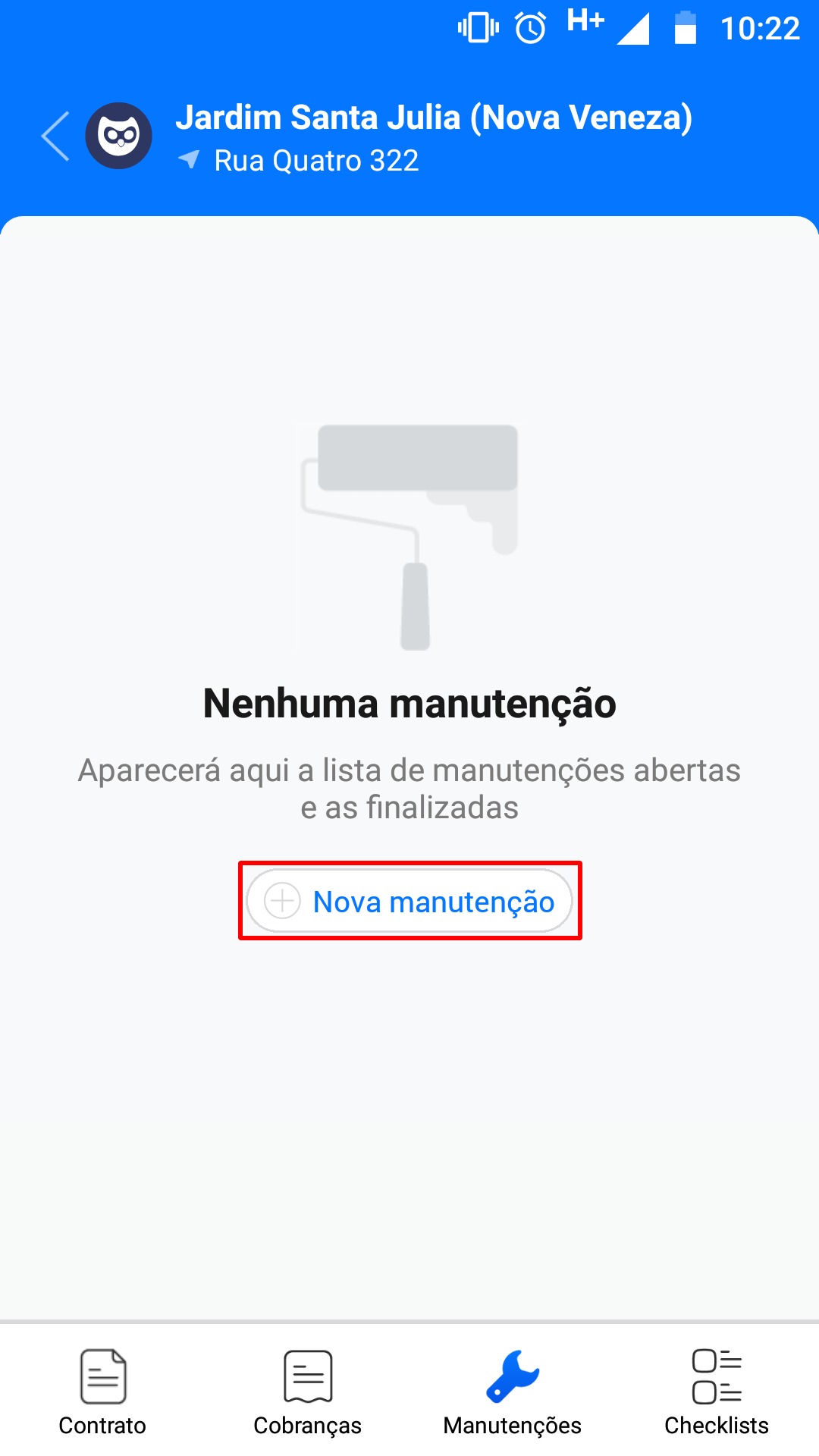
Task: Open Rua Quatro 322 address location
Action: (x=298, y=161)
